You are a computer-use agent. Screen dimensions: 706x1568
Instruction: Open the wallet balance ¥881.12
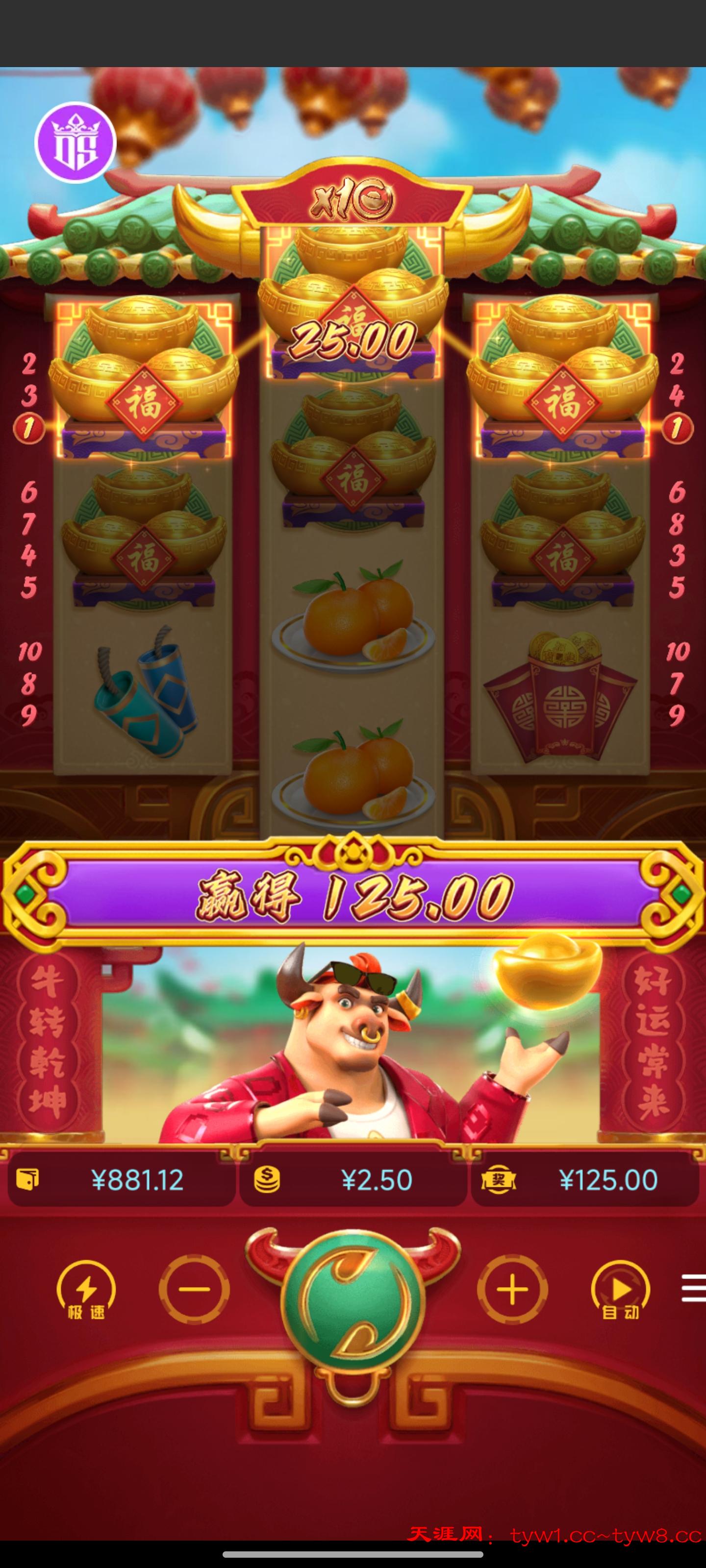(x=121, y=1180)
